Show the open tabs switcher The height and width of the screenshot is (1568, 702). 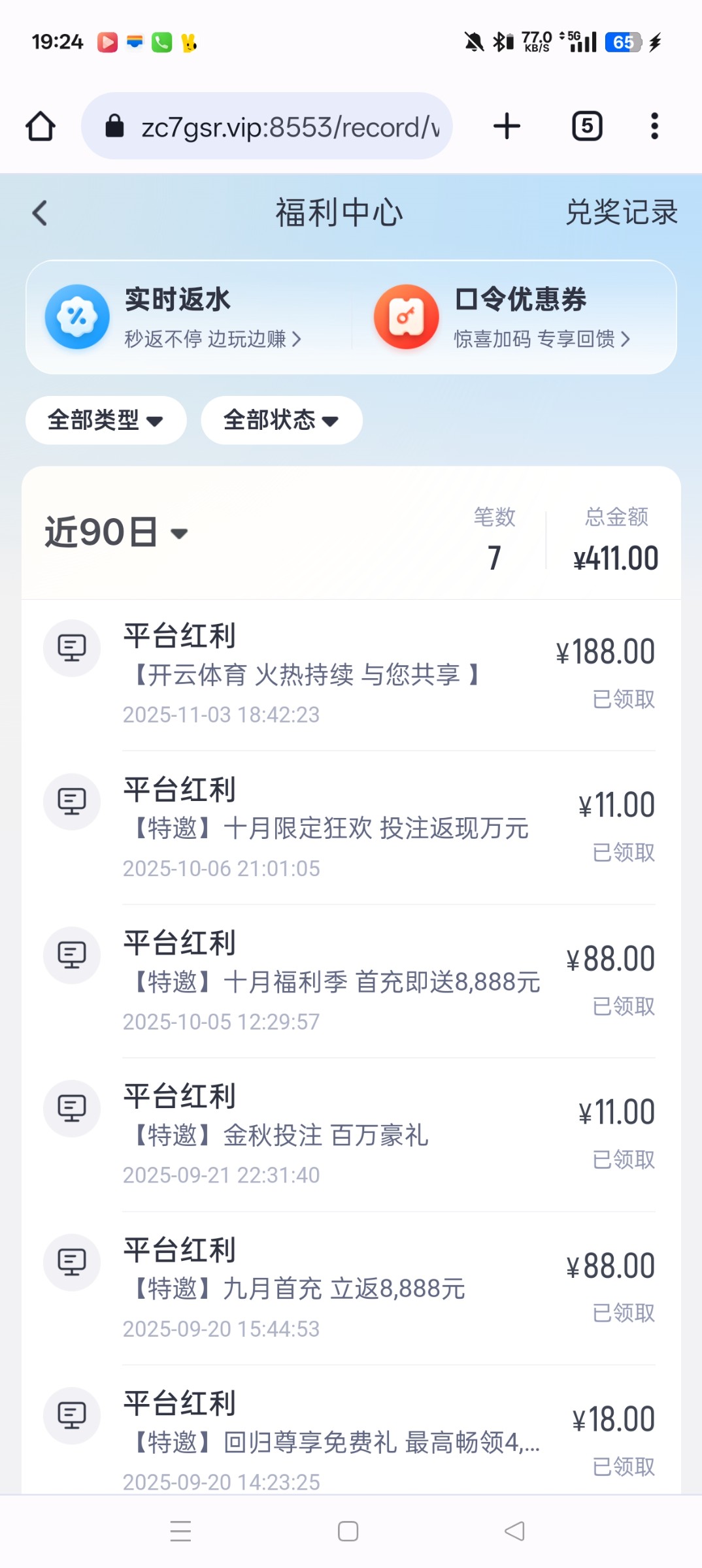coord(587,126)
